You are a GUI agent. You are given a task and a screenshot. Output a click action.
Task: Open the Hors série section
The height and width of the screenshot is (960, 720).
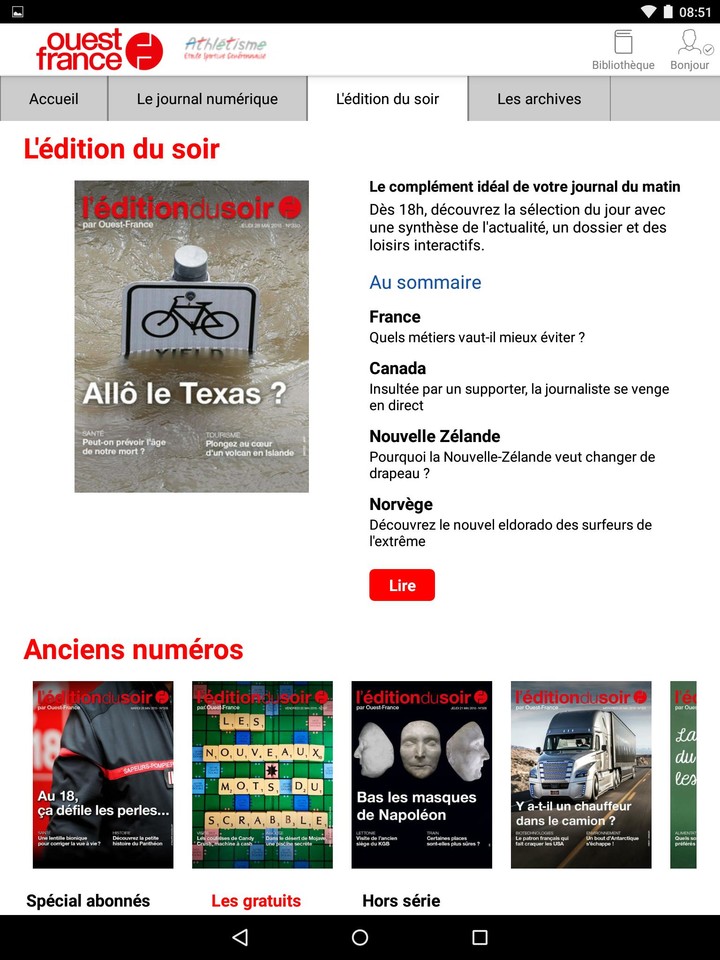point(401,900)
